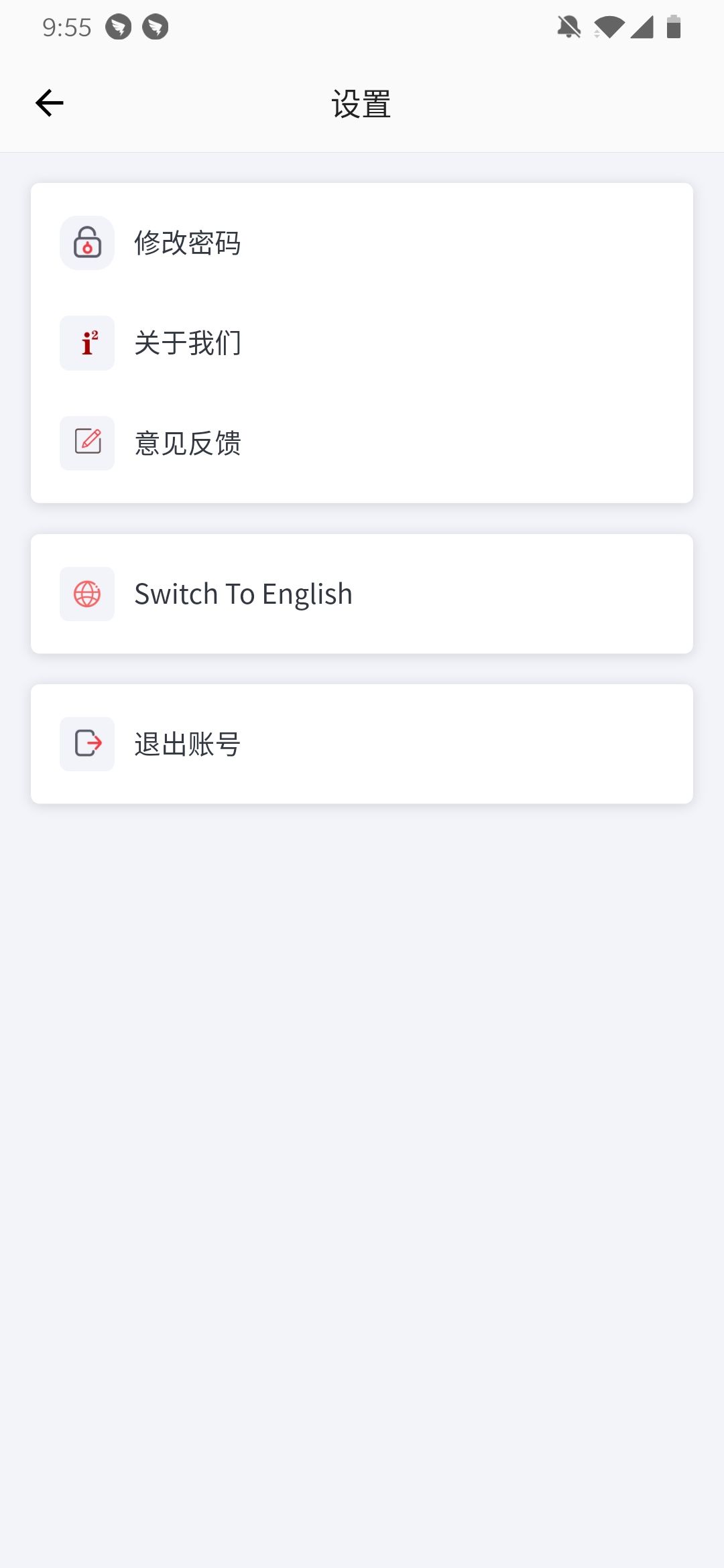This screenshot has height=1568, width=724.
Task: Tap the 设置 title text
Action: (x=362, y=103)
